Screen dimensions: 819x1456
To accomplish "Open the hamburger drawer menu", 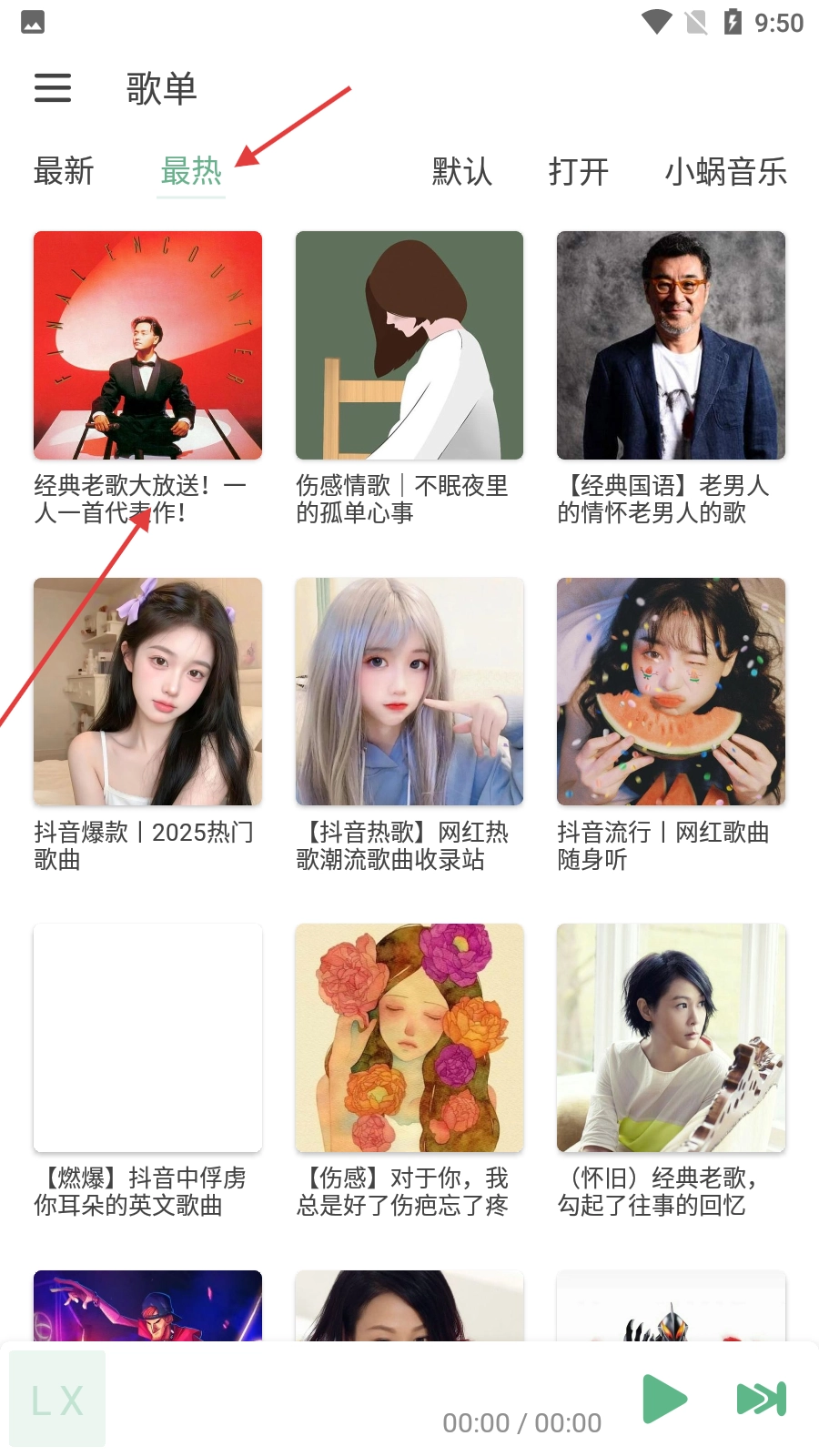I will point(53,88).
